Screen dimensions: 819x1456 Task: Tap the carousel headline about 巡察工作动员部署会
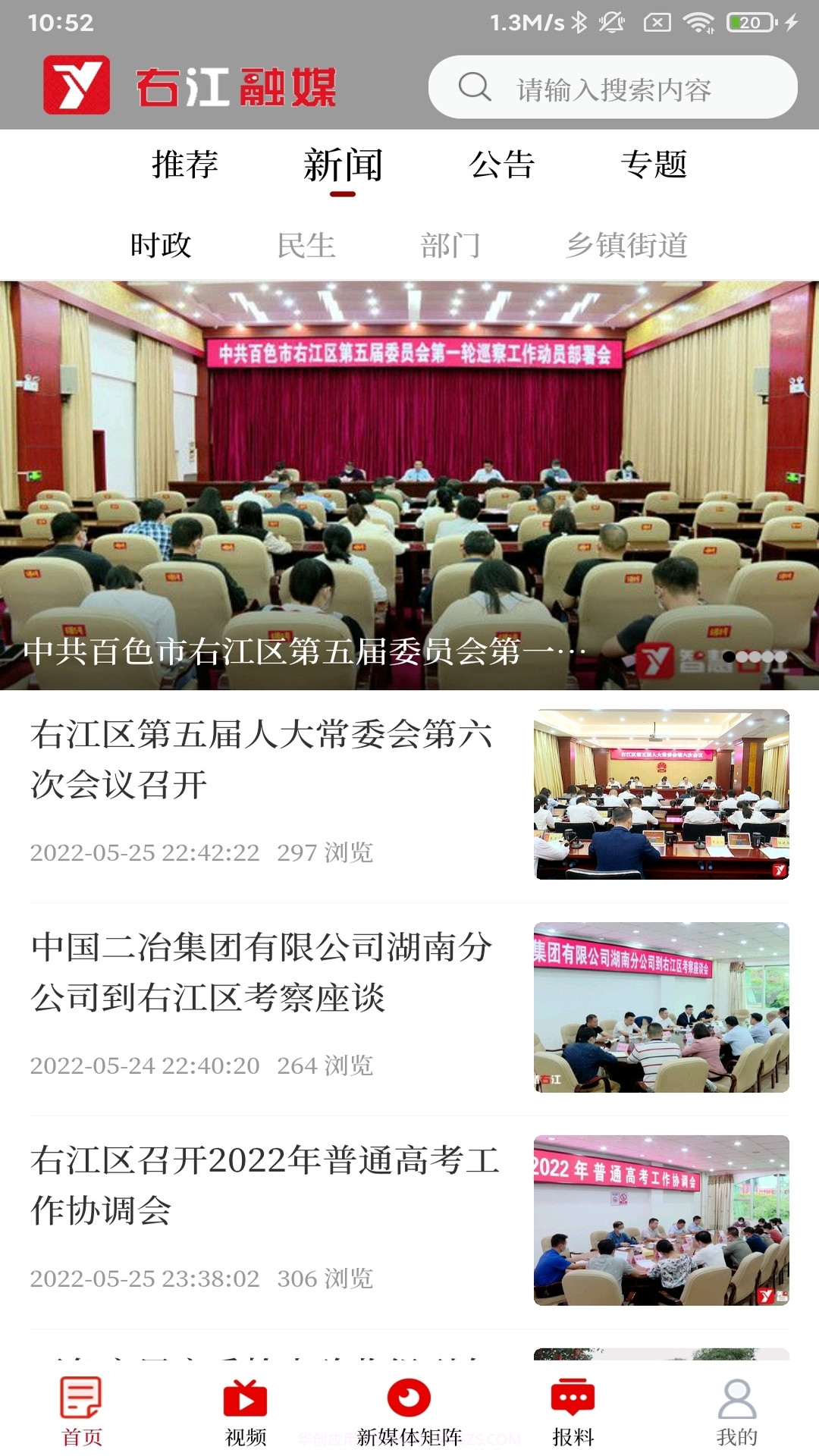tap(303, 652)
